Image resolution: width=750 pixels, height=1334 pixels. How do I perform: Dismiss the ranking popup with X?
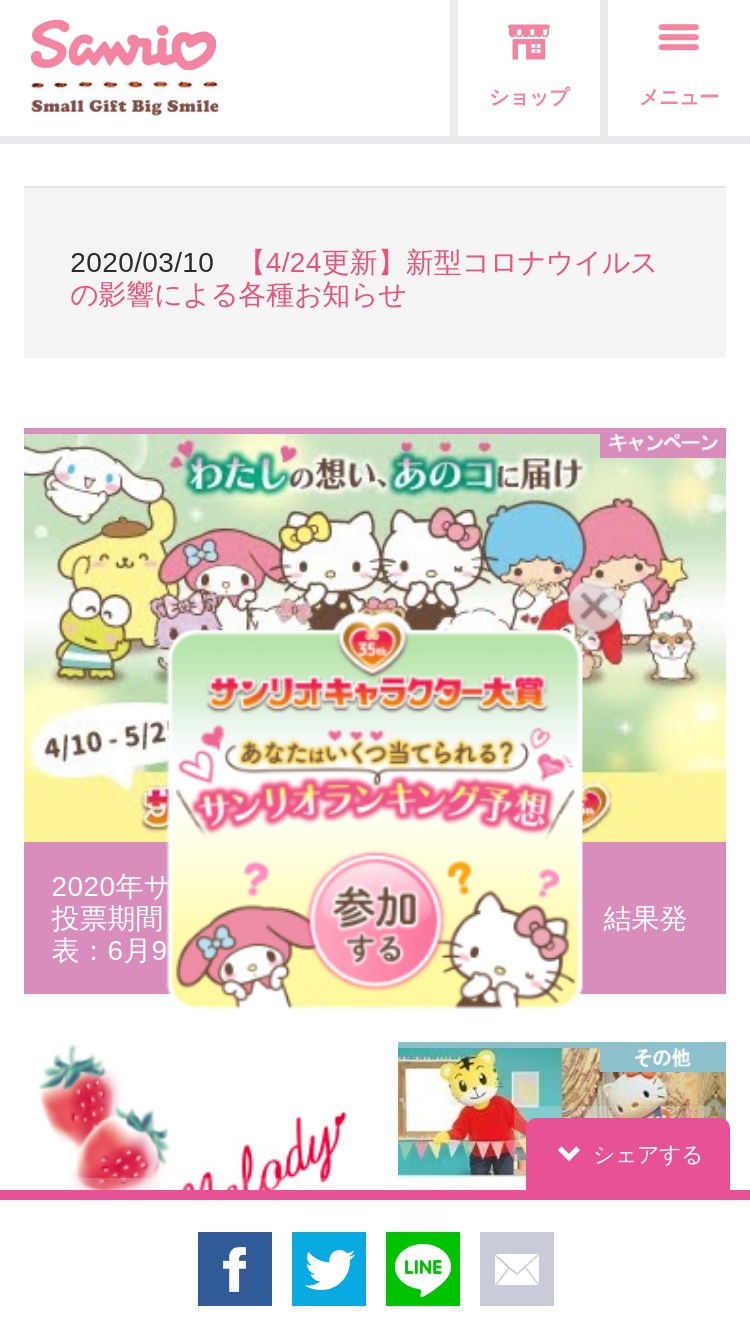(x=594, y=606)
